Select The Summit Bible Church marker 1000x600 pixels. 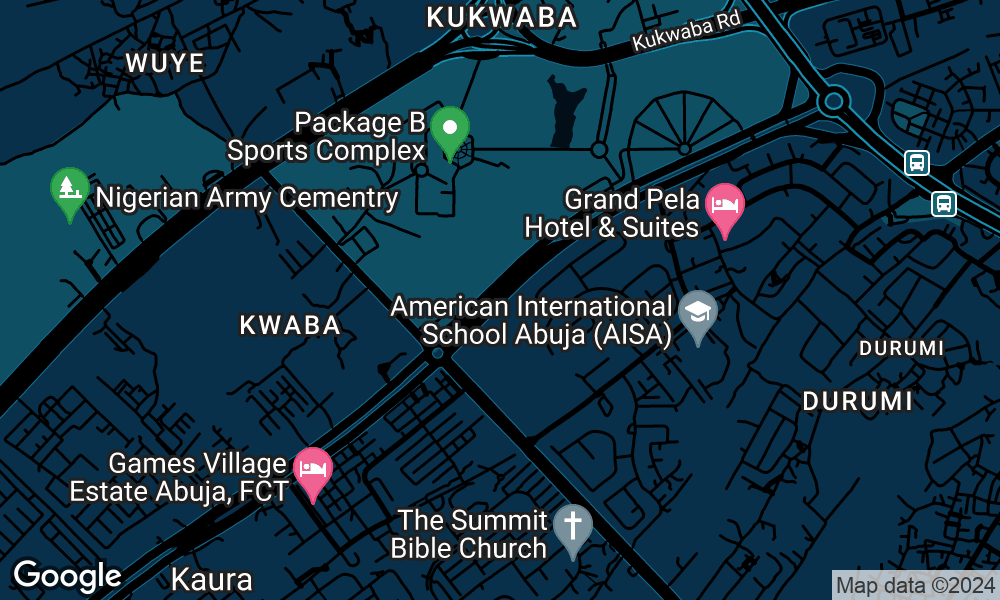coord(573,527)
